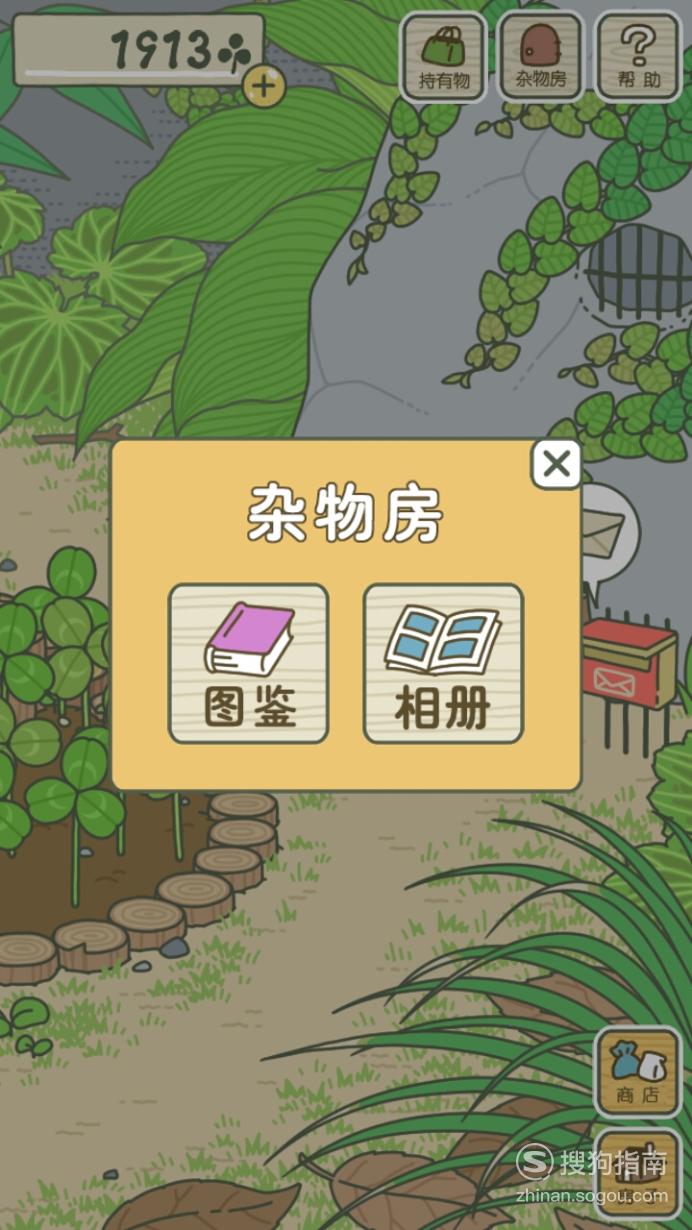Open the 持有物 bag
Screen dimensions: 692x1230
[x=444, y=57]
